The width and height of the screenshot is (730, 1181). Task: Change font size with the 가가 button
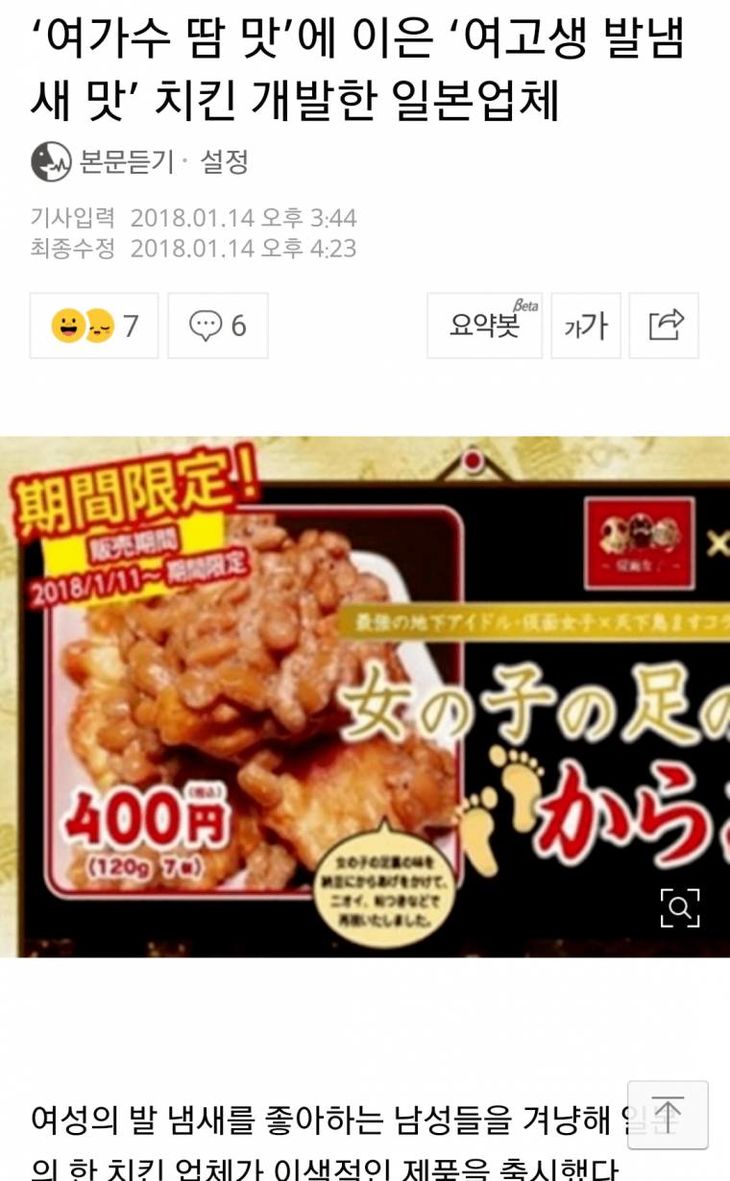pyautogui.click(x=586, y=326)
